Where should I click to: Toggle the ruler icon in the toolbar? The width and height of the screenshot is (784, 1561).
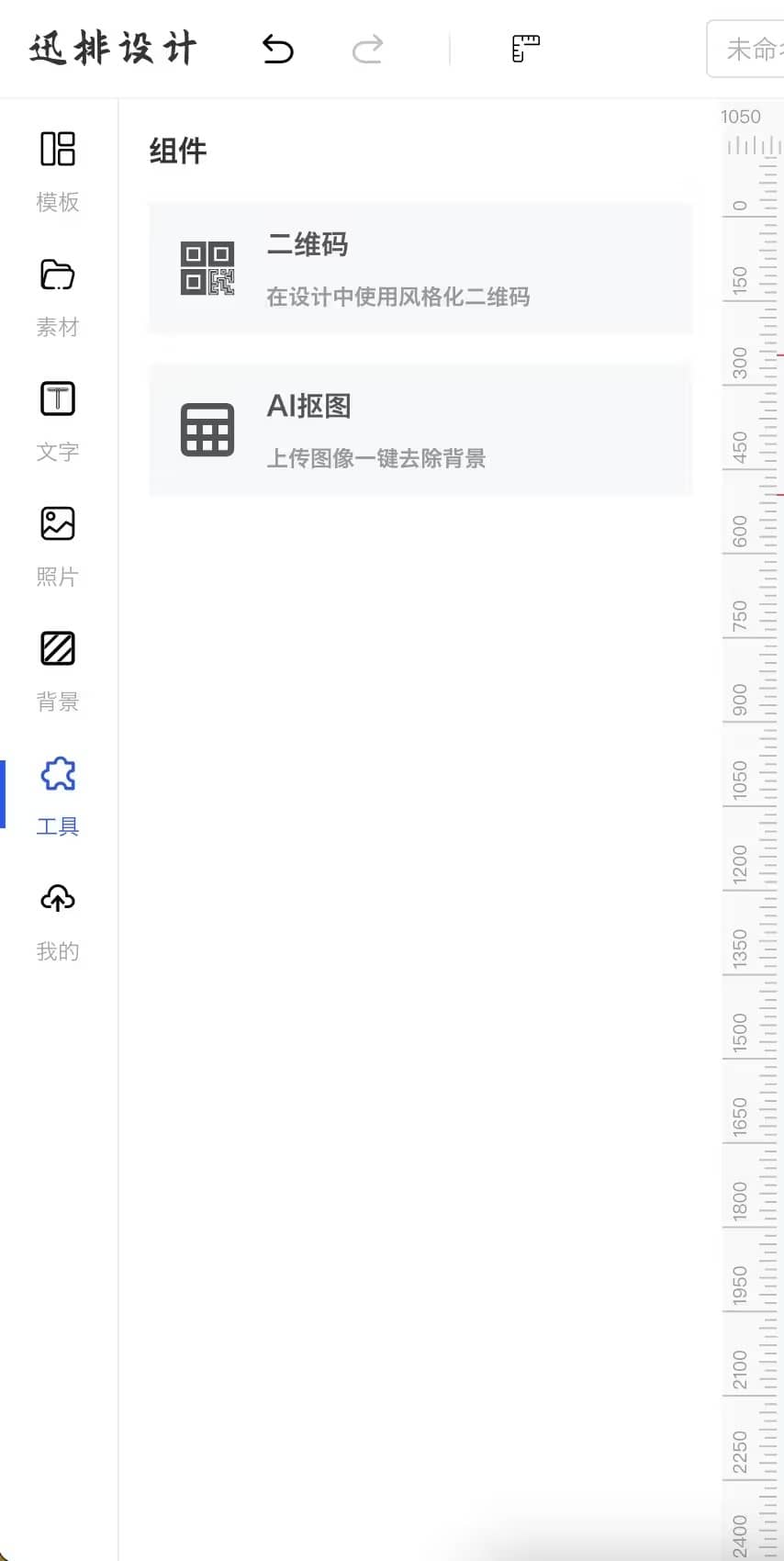(525, 49)
